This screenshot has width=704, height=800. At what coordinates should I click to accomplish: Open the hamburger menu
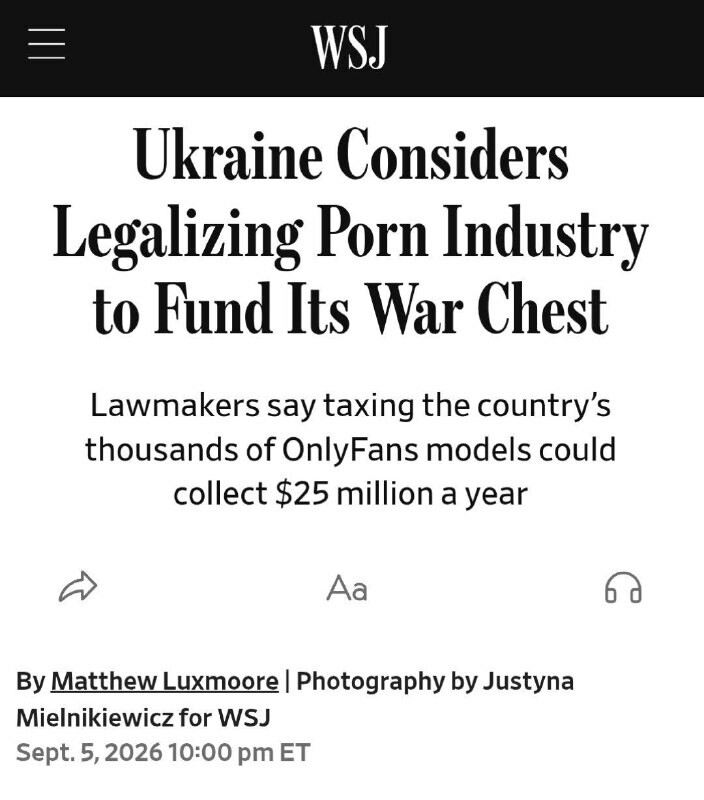pyautogui.click(x=46, y=44)
